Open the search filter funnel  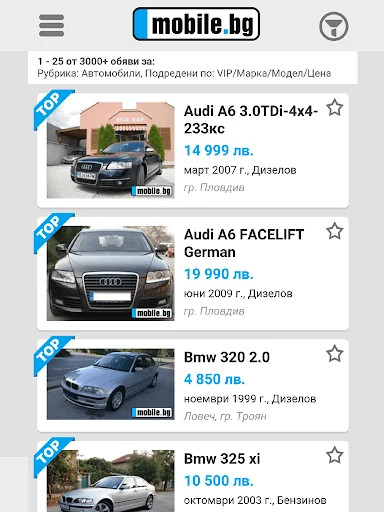click(334, 26)
